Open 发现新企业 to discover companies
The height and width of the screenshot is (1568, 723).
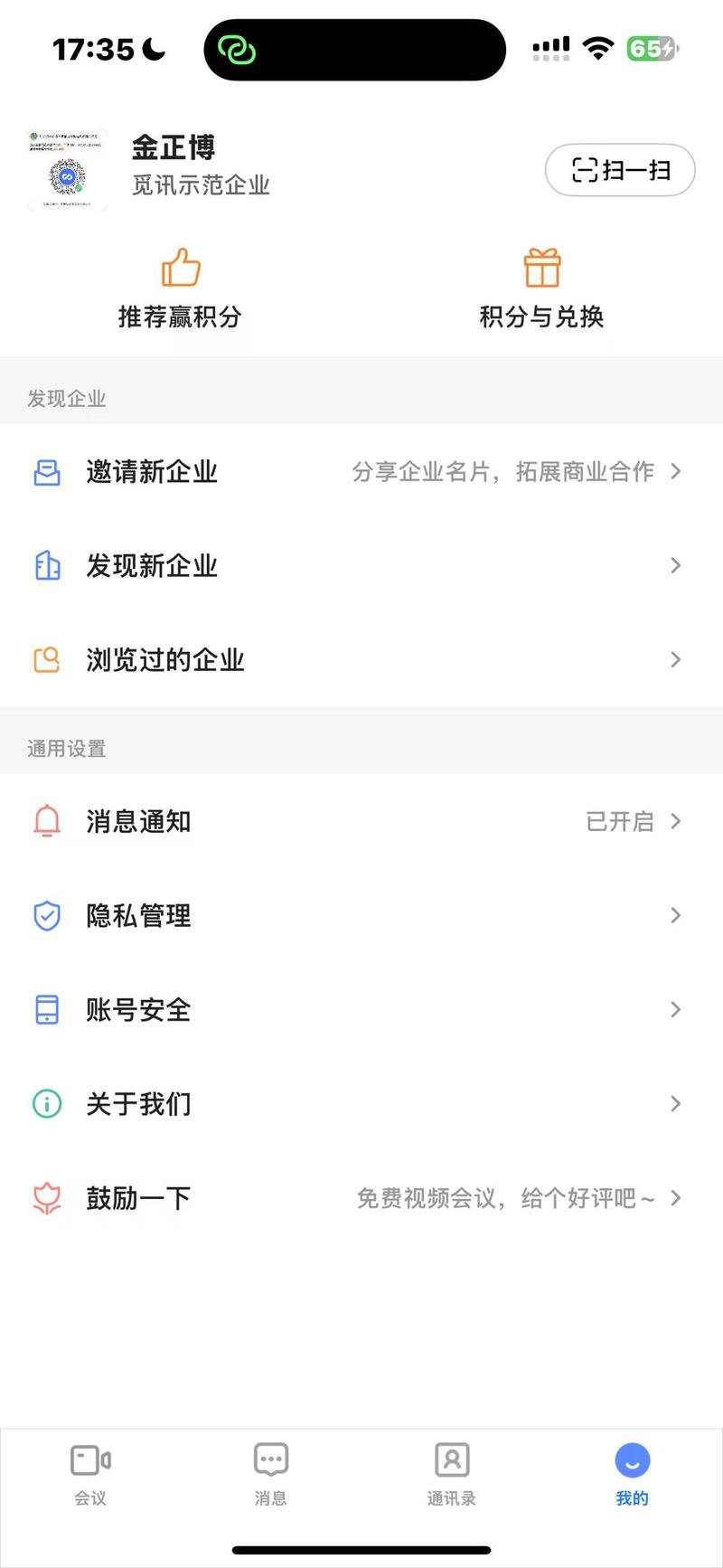[x=361, y=565]
